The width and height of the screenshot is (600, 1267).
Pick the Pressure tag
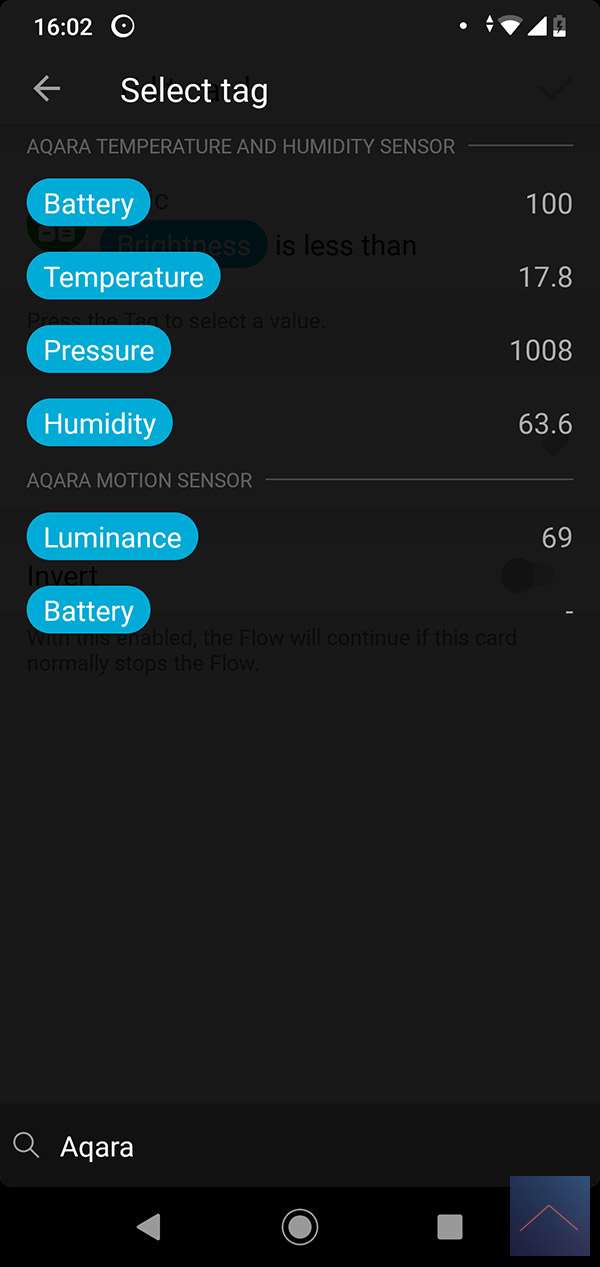click(99, 351)
